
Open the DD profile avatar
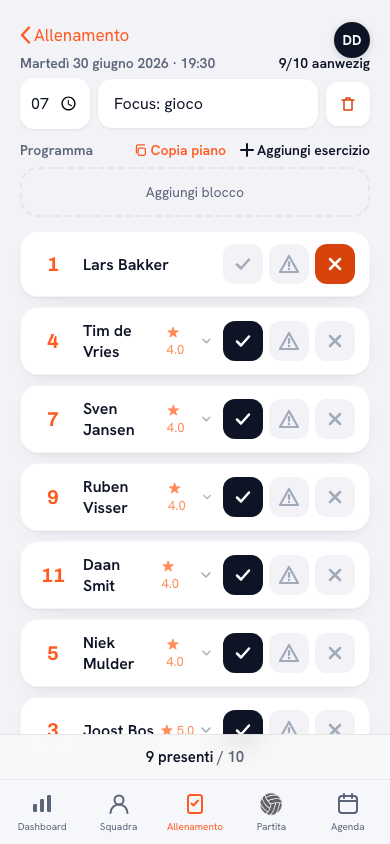(x=352, y=40)
